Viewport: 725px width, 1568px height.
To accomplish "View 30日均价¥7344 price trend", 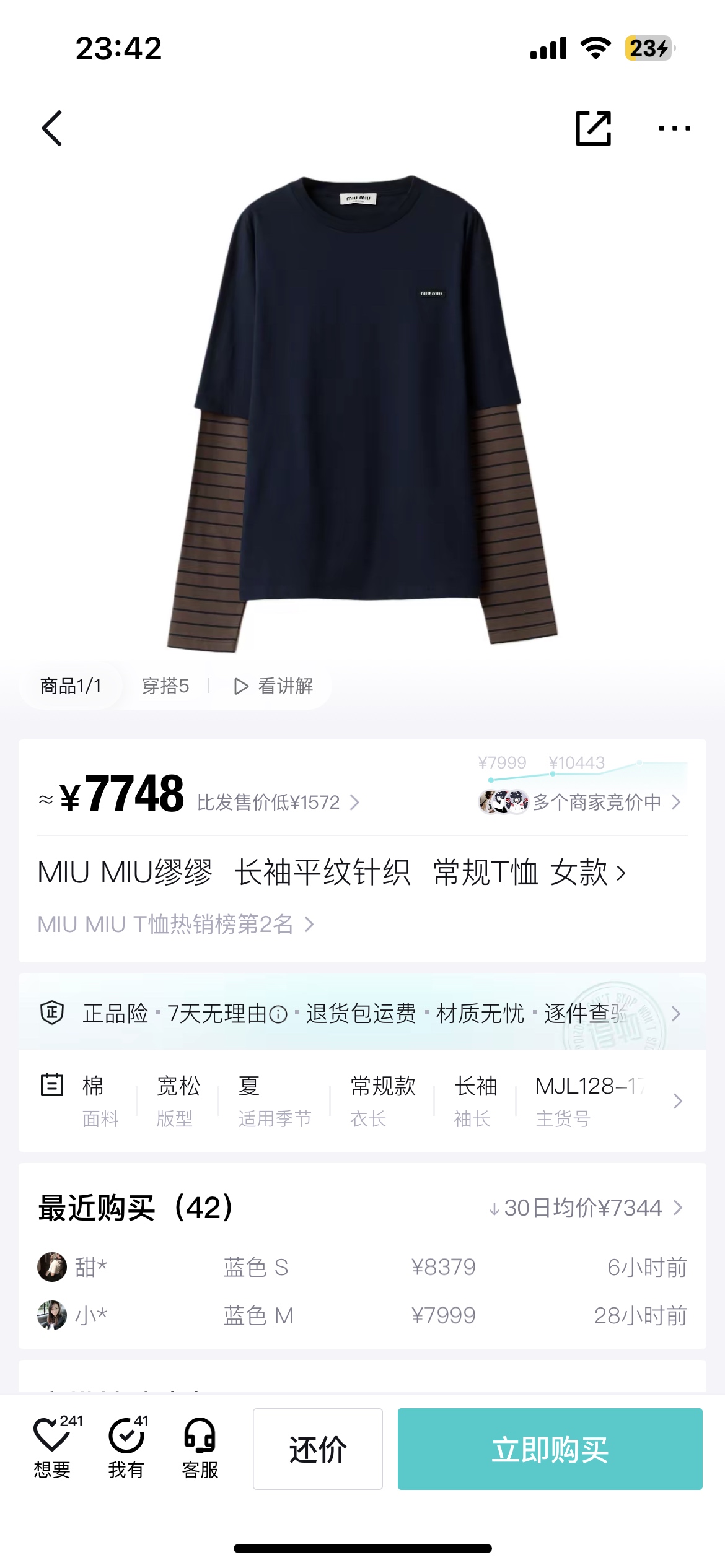I will [585, 1208].
